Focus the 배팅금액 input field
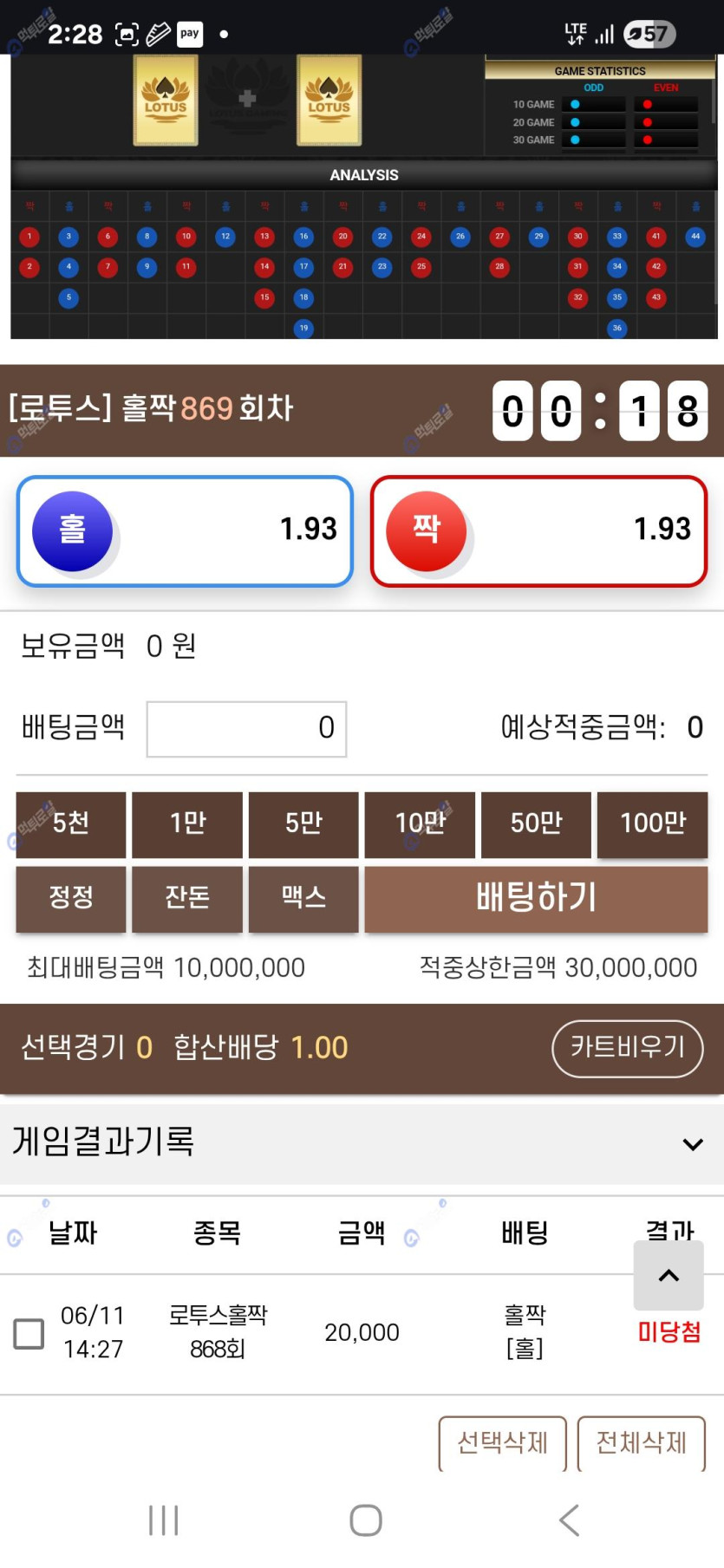The image size is (724, 1568). (246, 728)
